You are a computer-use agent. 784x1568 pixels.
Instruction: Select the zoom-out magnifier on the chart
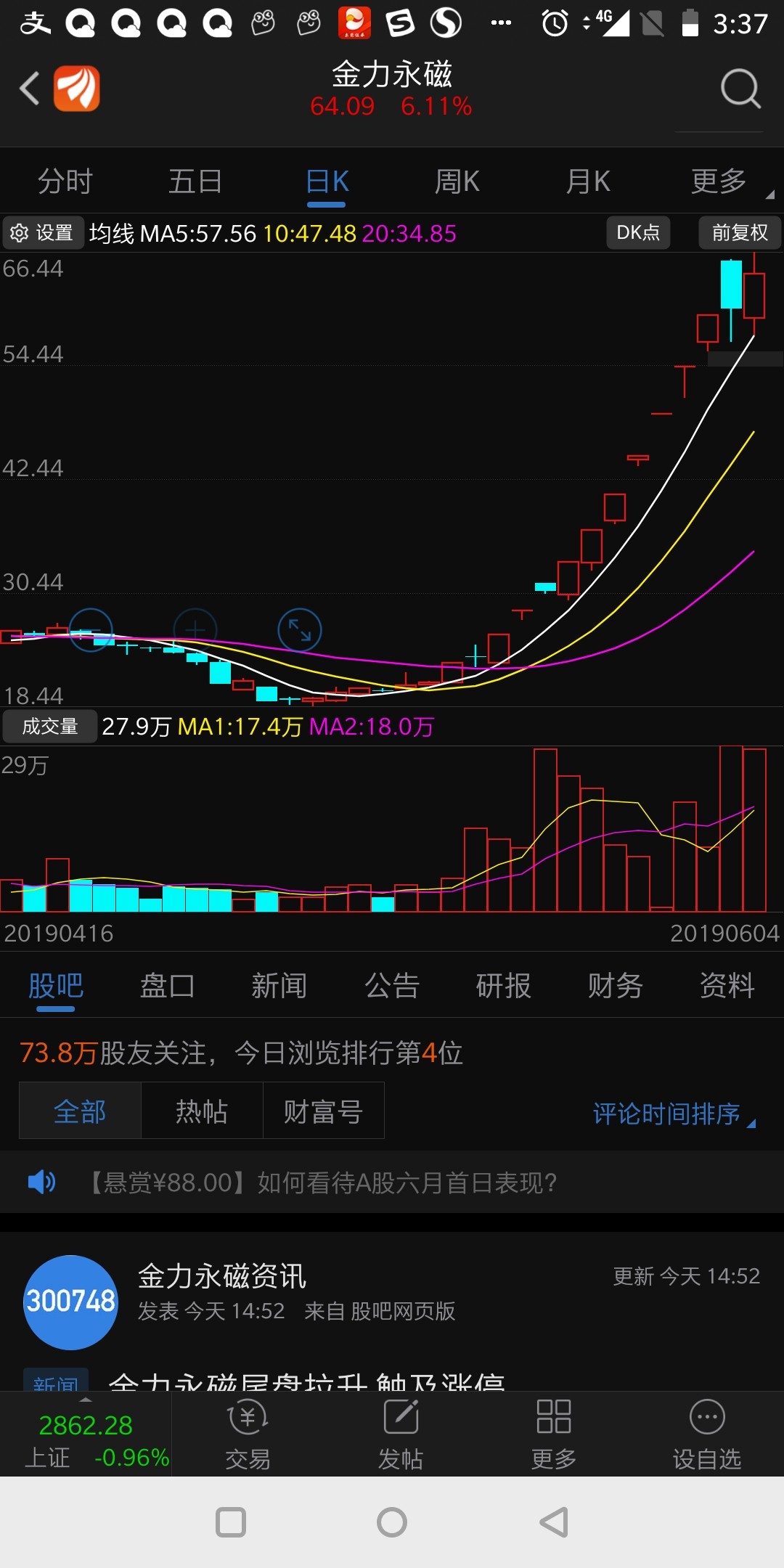point(91,630)
